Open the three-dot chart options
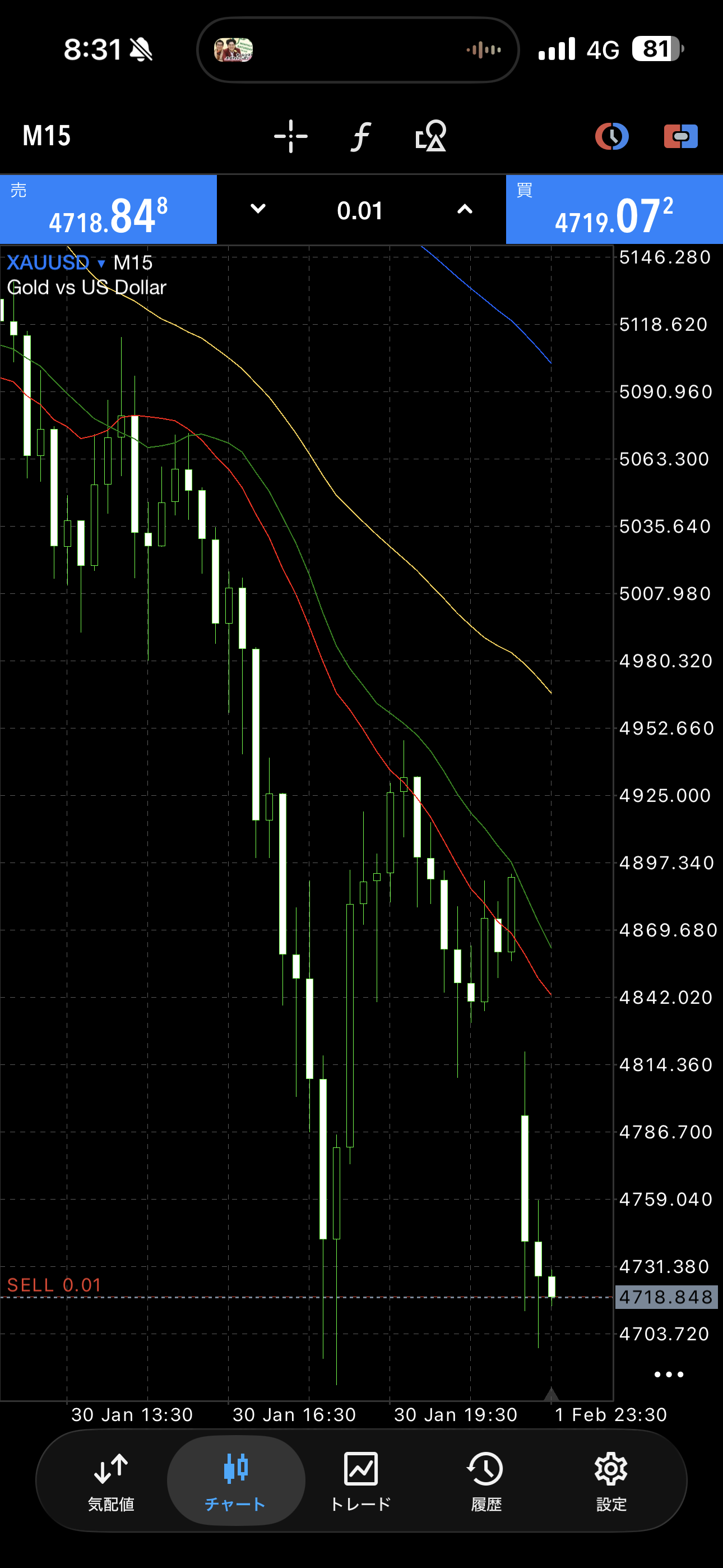Screen dimensions: 723x1568 click(x=669, y=1375)
